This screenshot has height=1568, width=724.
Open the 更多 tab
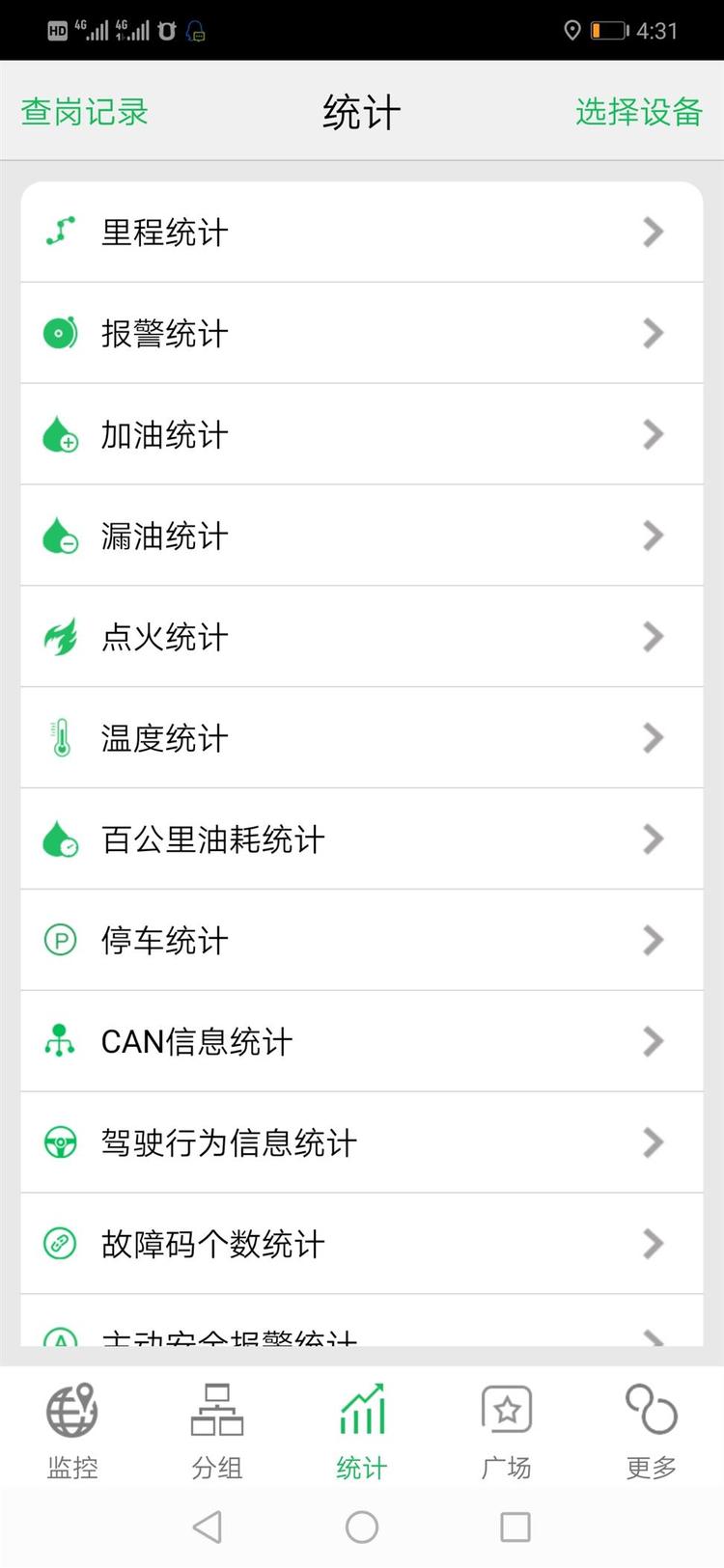652,1430
